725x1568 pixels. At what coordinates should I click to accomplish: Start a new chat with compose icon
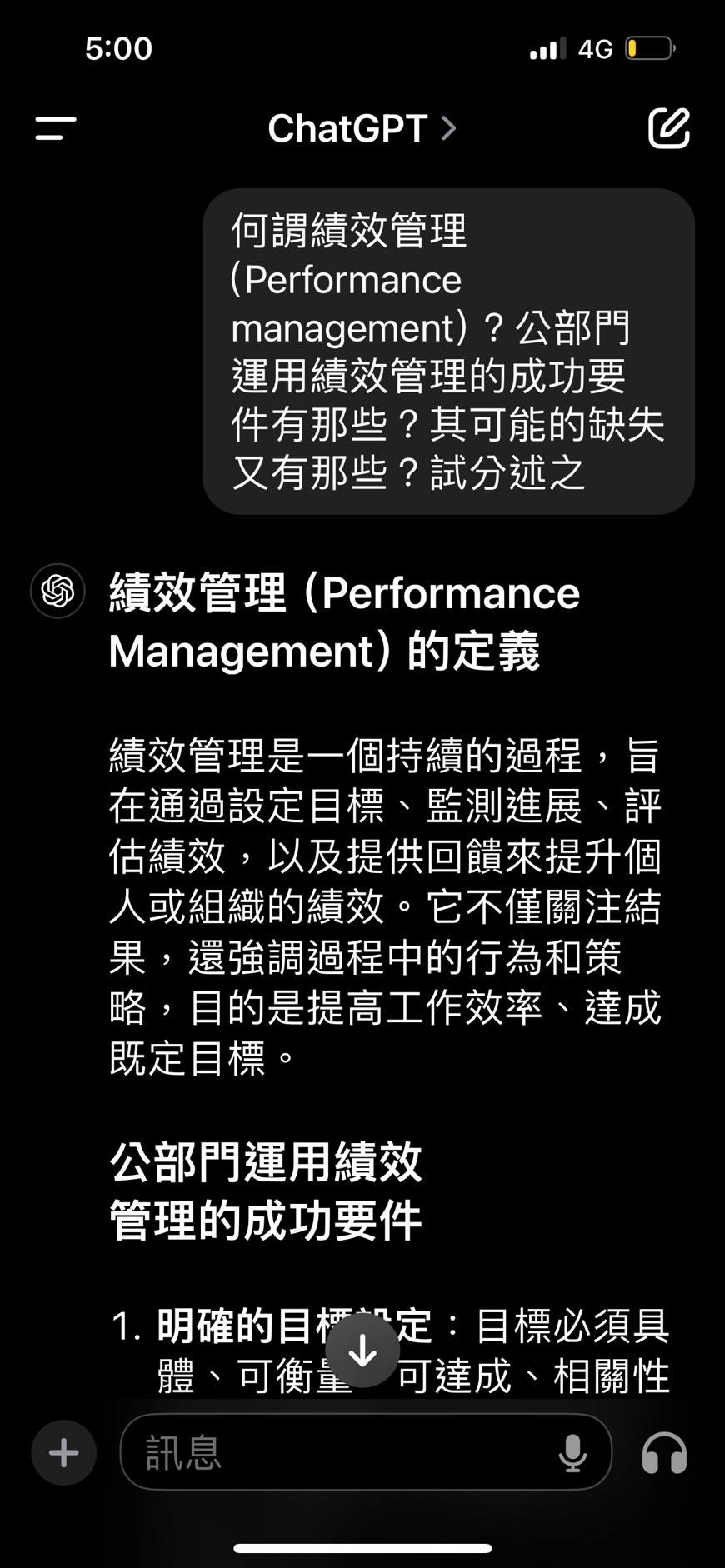[x=669, y=128]
